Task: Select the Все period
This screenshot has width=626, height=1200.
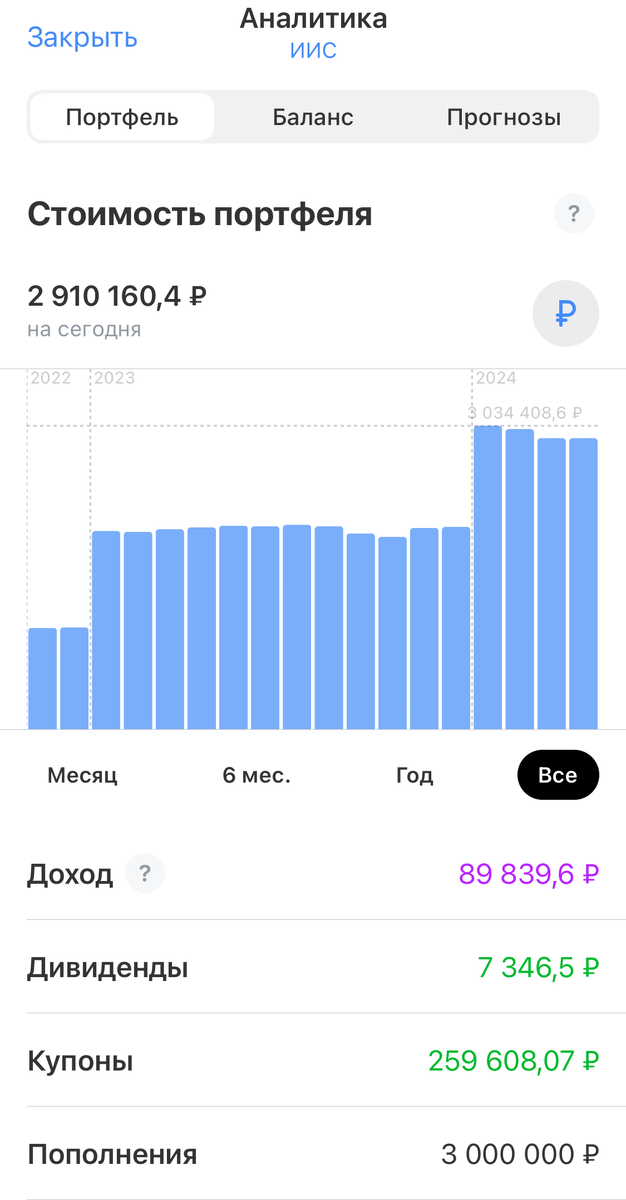Action: pyautogui.click(x=558, y=776)
